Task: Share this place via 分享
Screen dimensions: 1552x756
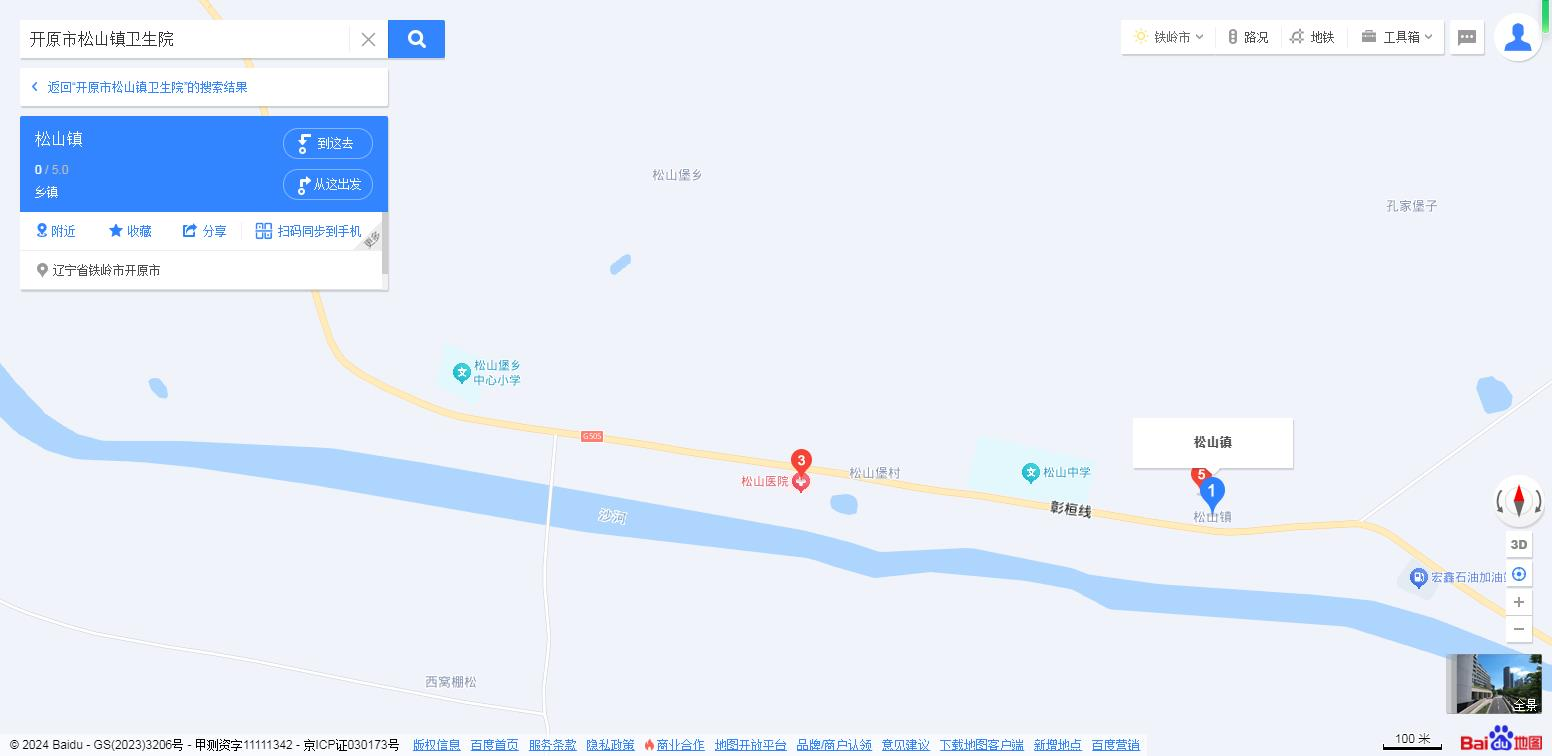Action: pyautogui.click(x=204, y=231)
